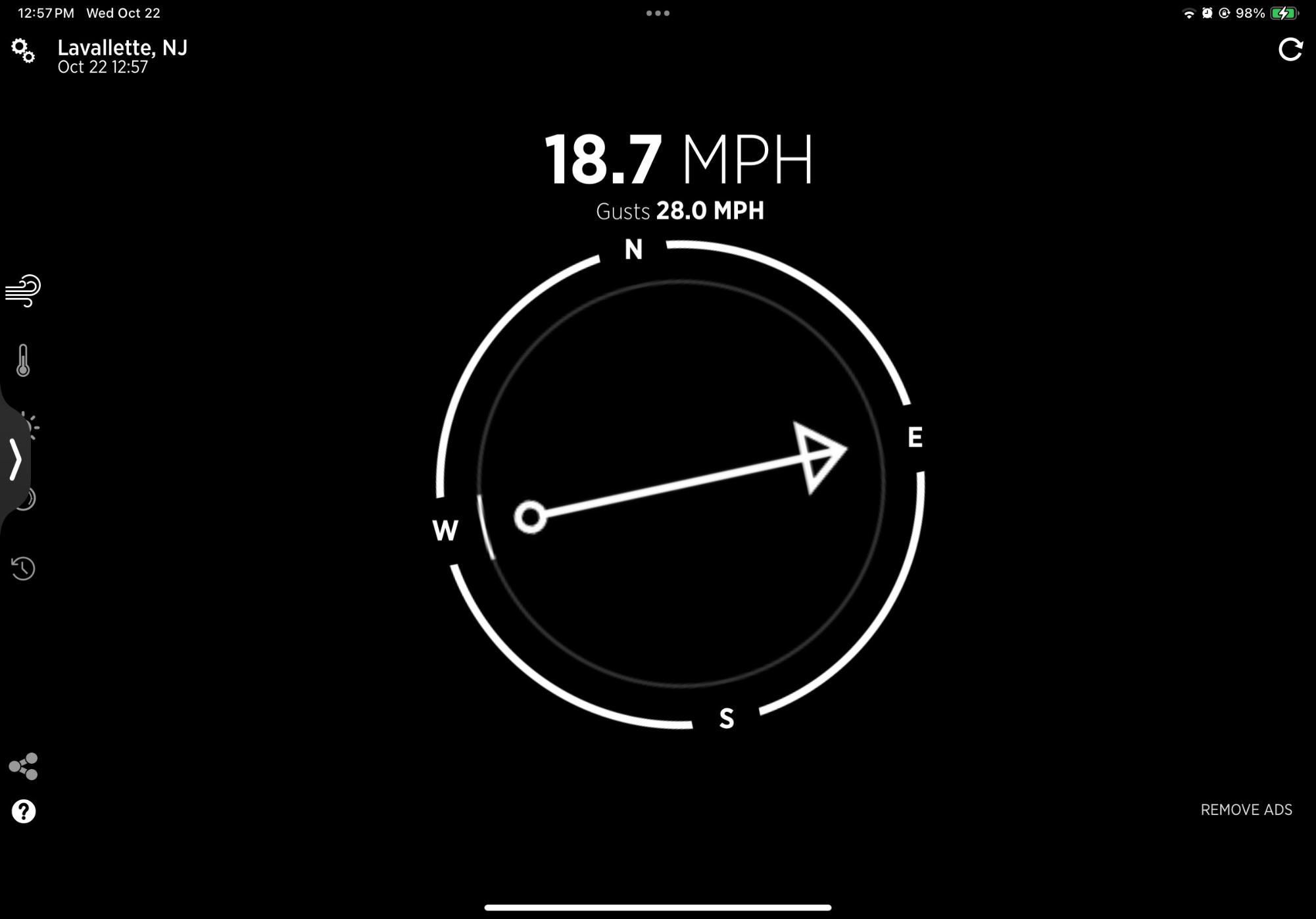Image resolution: width=1316 pixels, height=919 pixels.
Task: Switch to the wind view
Action: (23, 291)
